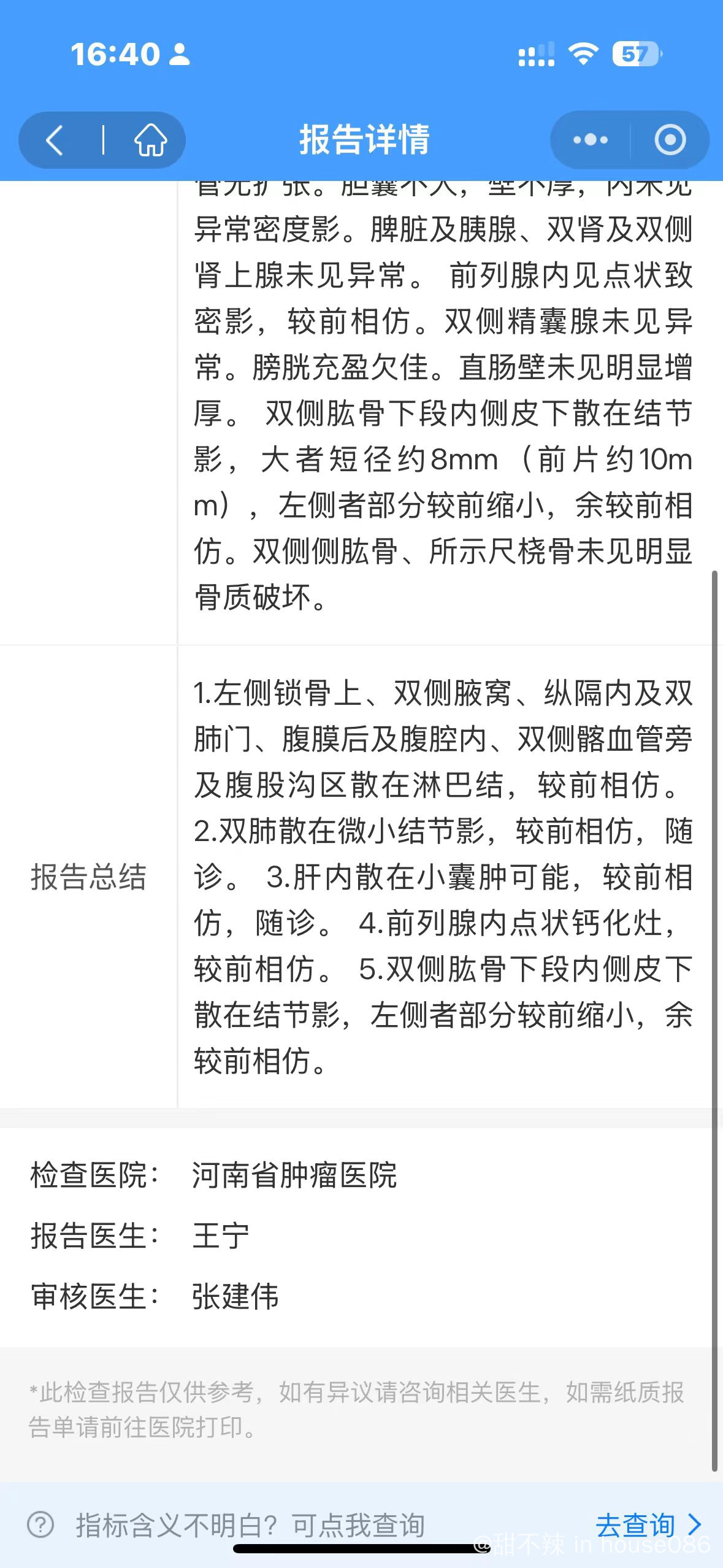Tap 去查询 to look up indicator meanings

[x=648, y=1525]
